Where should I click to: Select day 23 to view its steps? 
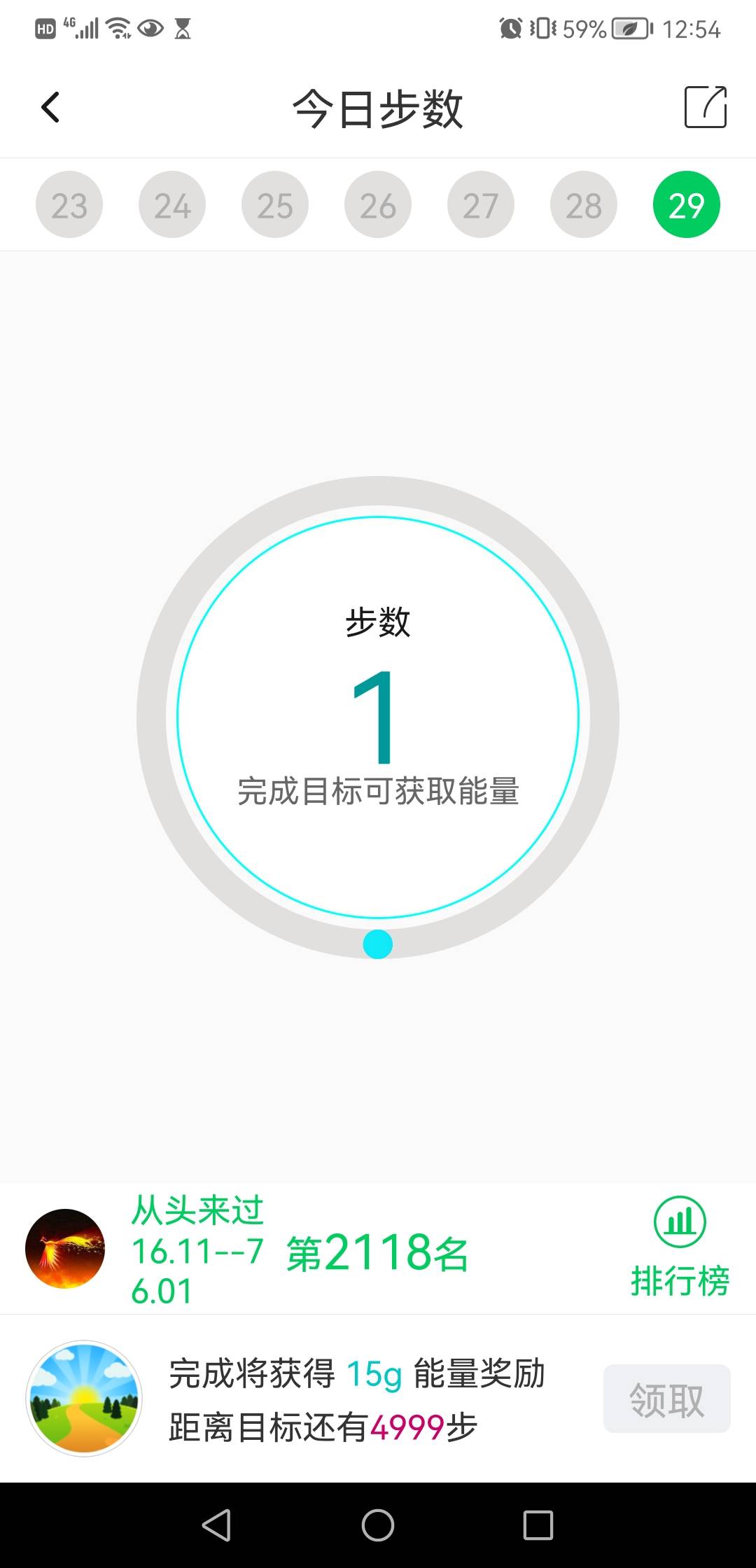[x=69, y=204]
